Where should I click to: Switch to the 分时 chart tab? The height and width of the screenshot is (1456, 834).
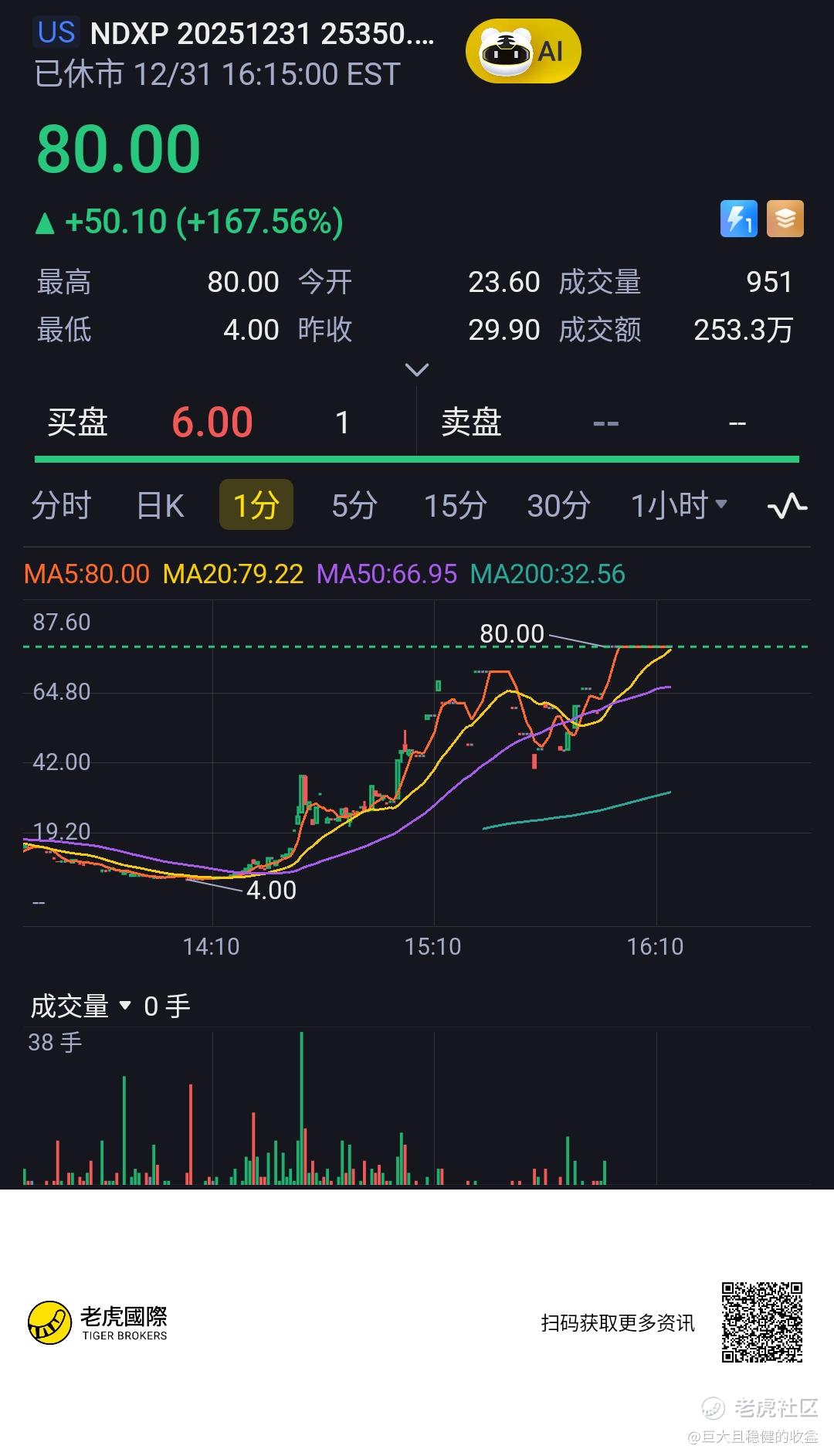(61, 506)
